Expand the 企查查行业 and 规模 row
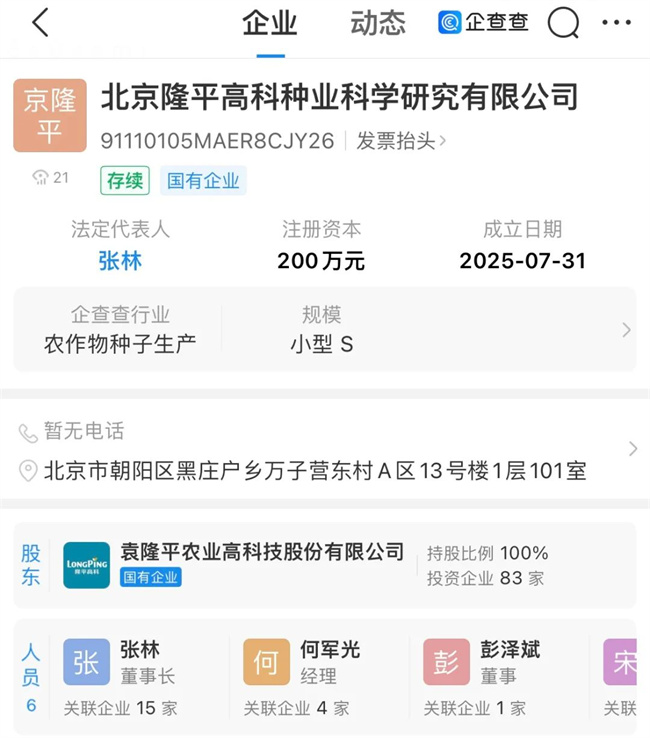Screen dimensions: 650x738 pyautogui.click(x=626, y=330)
